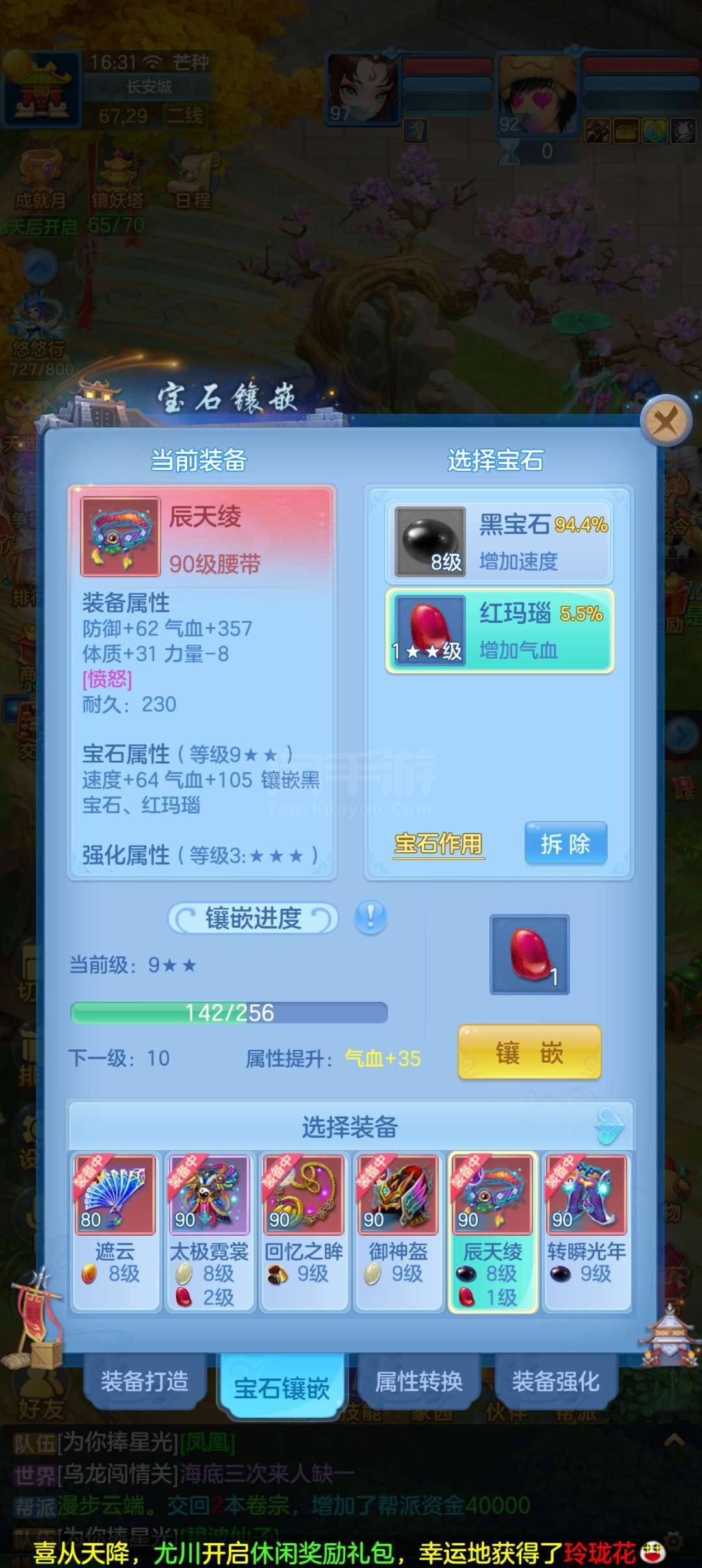Screen dimensions: 702x1568
Task: Tap the 镶嵌 button
Action: pos(529,1052)
